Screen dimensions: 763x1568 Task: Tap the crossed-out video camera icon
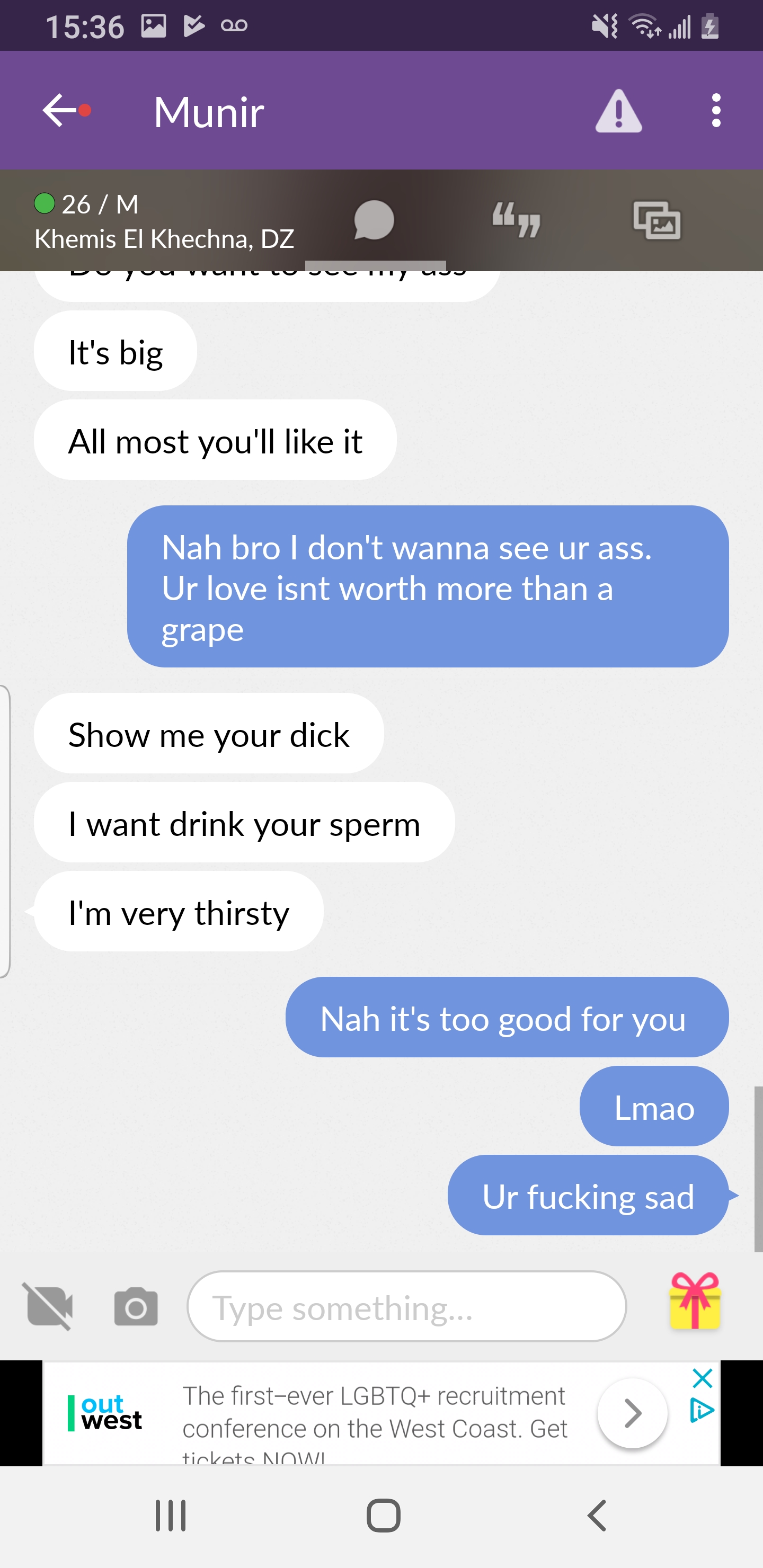[x=50, y=1307]
